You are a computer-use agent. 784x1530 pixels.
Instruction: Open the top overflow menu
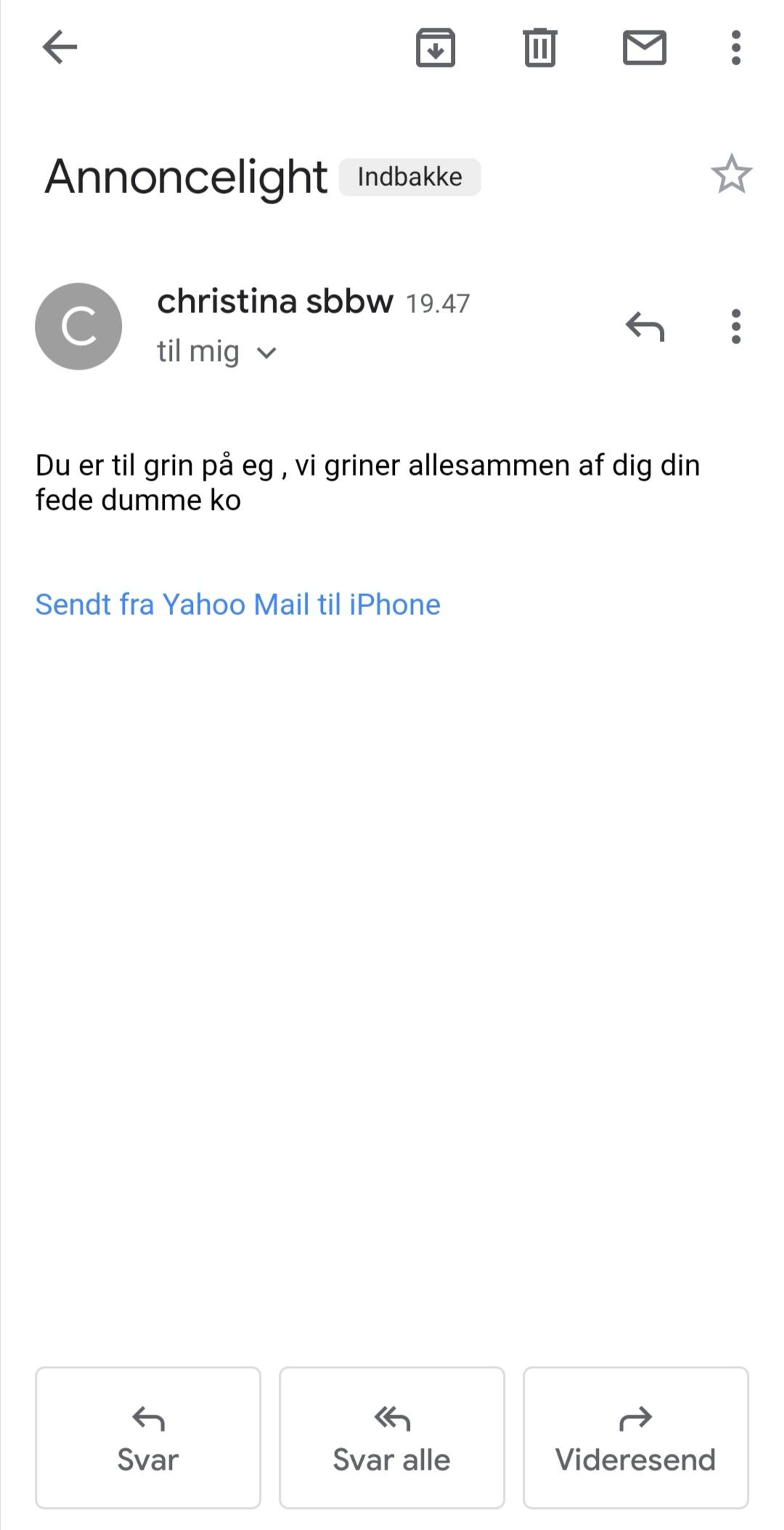(x=736, y=48)
